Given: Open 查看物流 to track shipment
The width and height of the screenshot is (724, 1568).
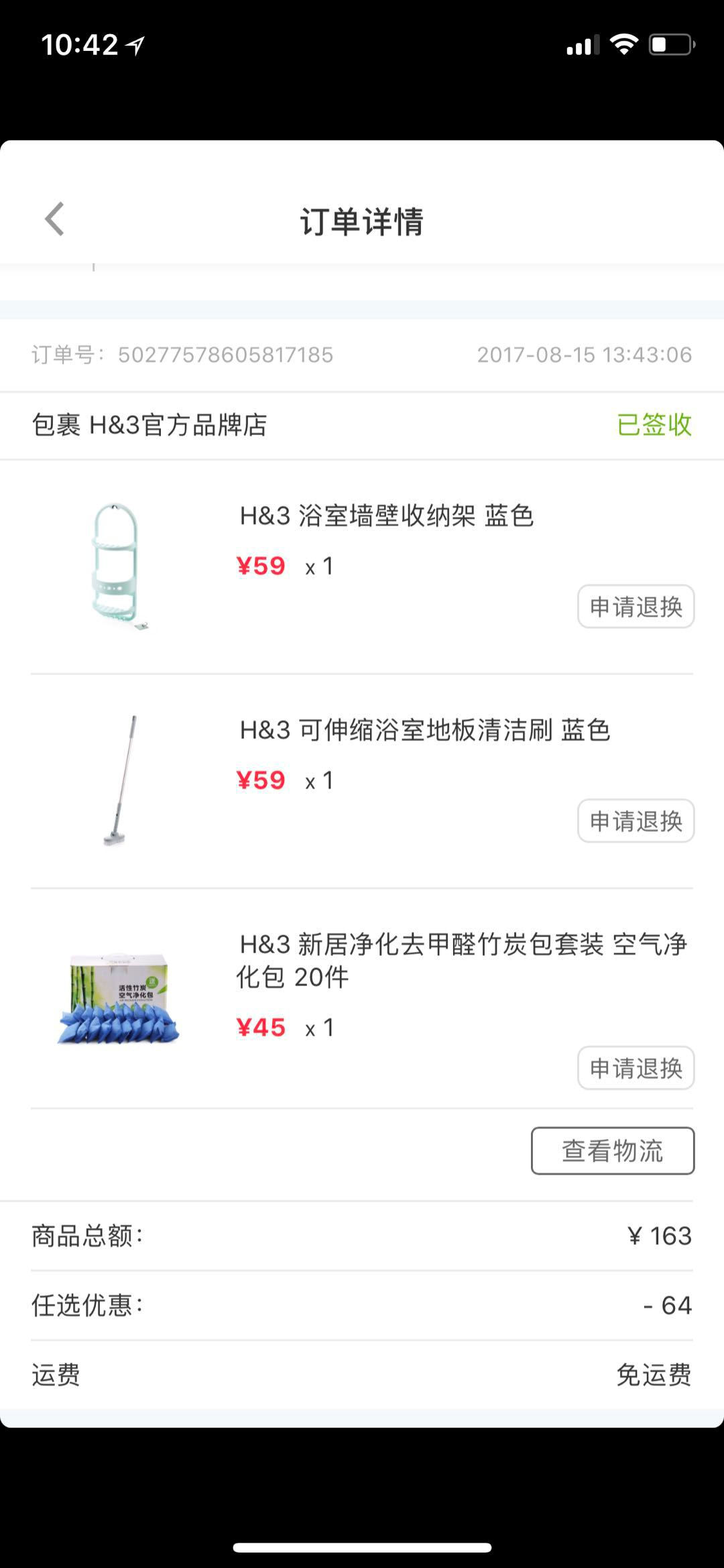Looking at the screenshot, I should [x=612, y=1151].
